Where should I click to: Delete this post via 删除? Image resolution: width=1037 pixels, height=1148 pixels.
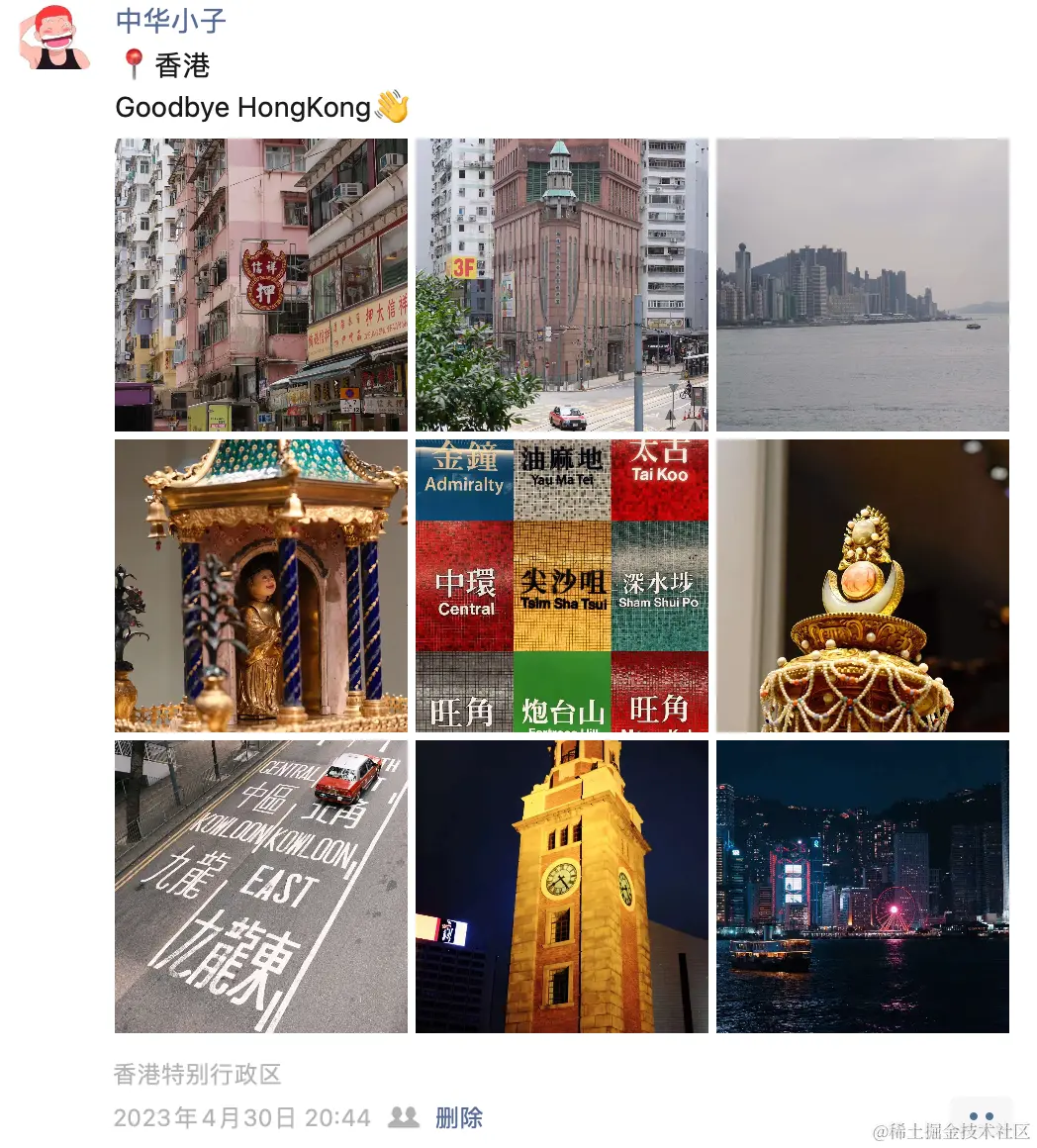[459, 1118]
